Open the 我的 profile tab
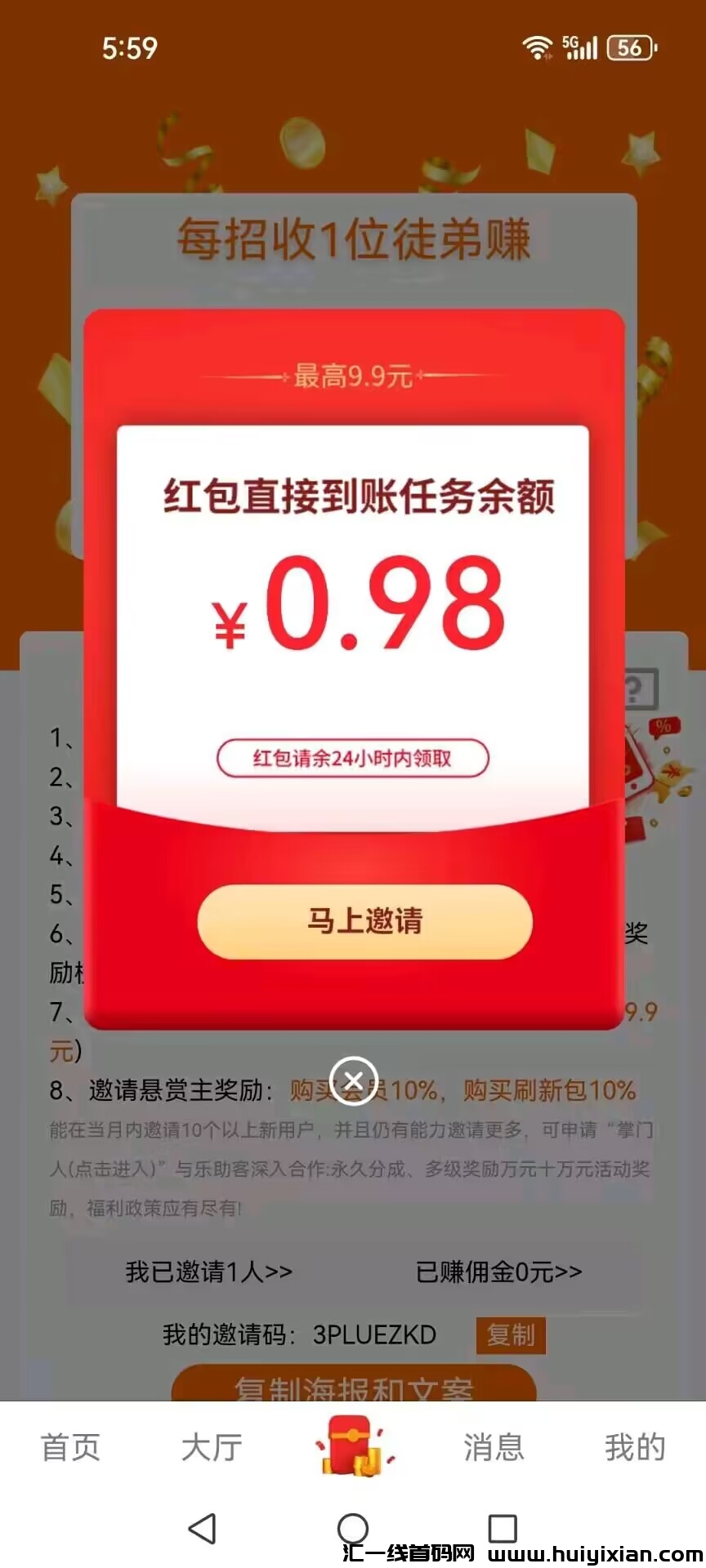Image resolution: width=706 pixels, height=1568 pixels. (636, 1447)
